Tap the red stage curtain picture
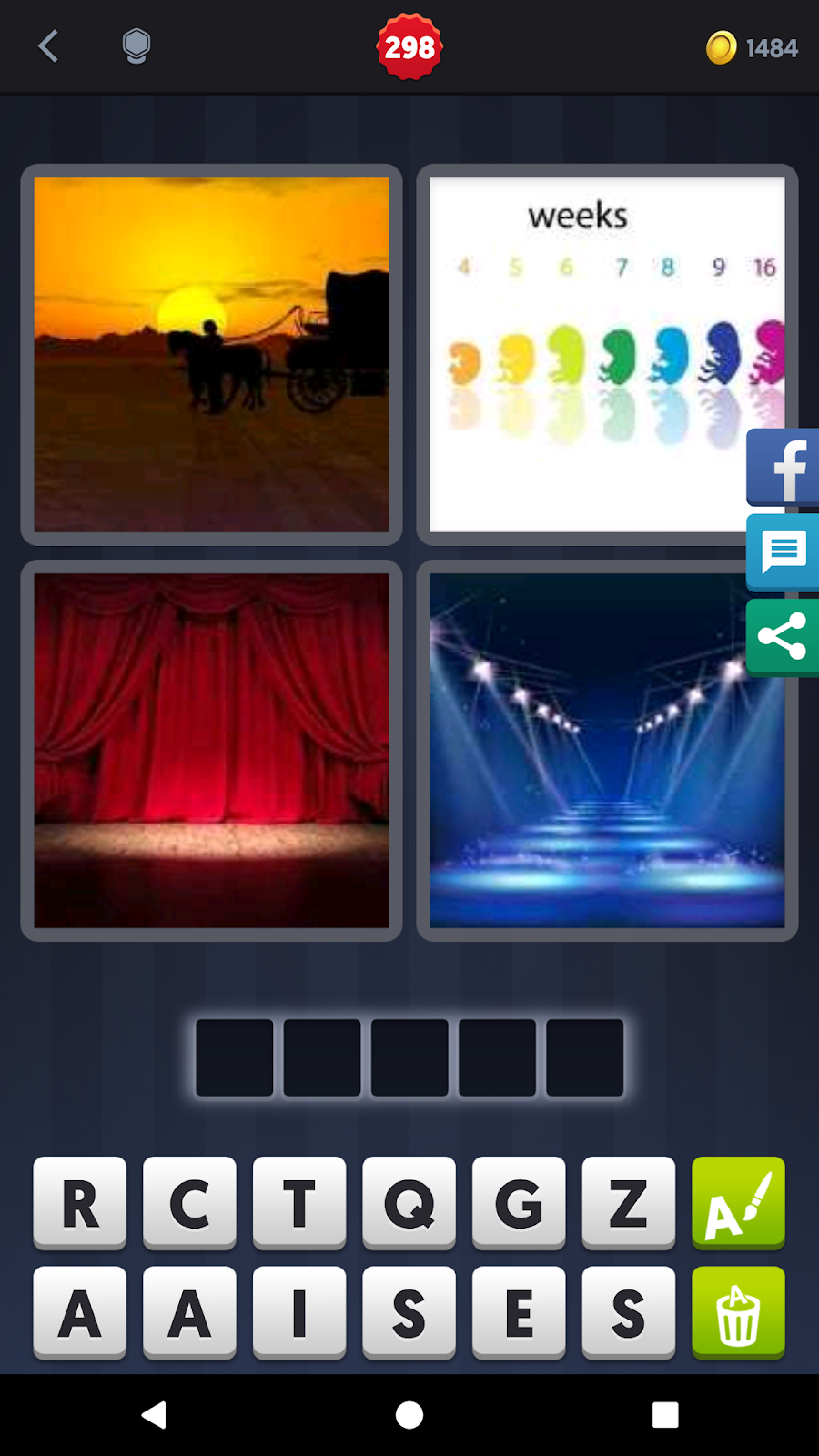This screenshot has width=819, height=1456. coord(211,749)
